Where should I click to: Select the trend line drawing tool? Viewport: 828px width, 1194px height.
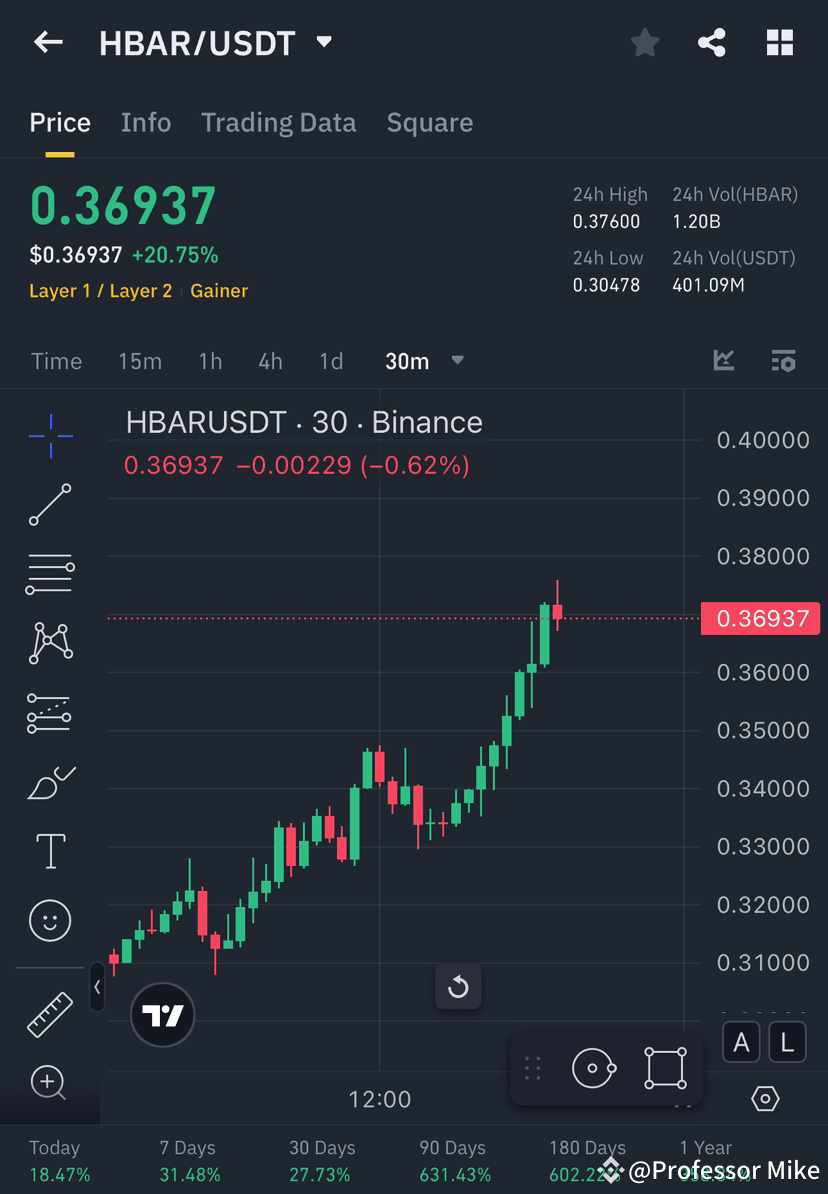tap(50, 505)
